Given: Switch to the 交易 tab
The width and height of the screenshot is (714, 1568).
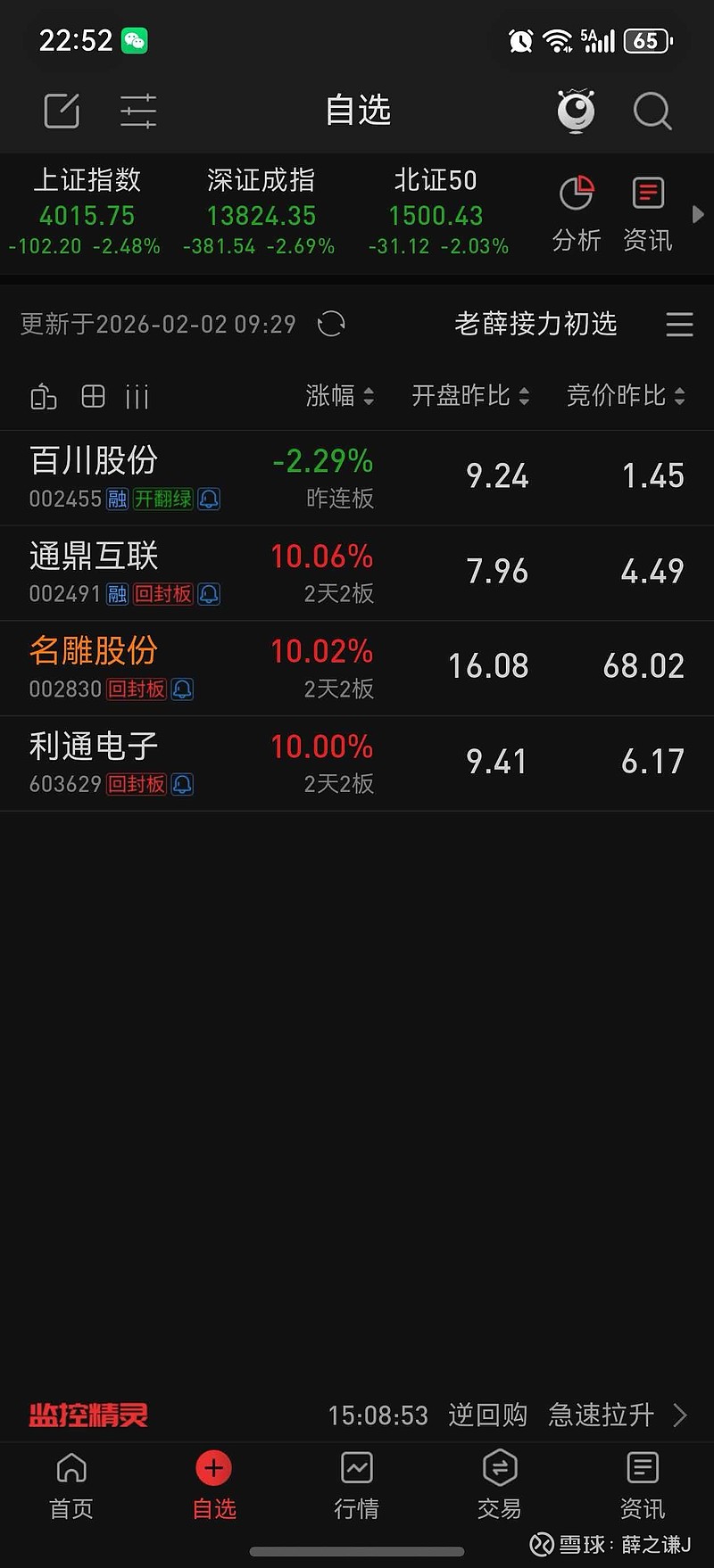Looking at the screenshot, I should (x=500, y=1487).
